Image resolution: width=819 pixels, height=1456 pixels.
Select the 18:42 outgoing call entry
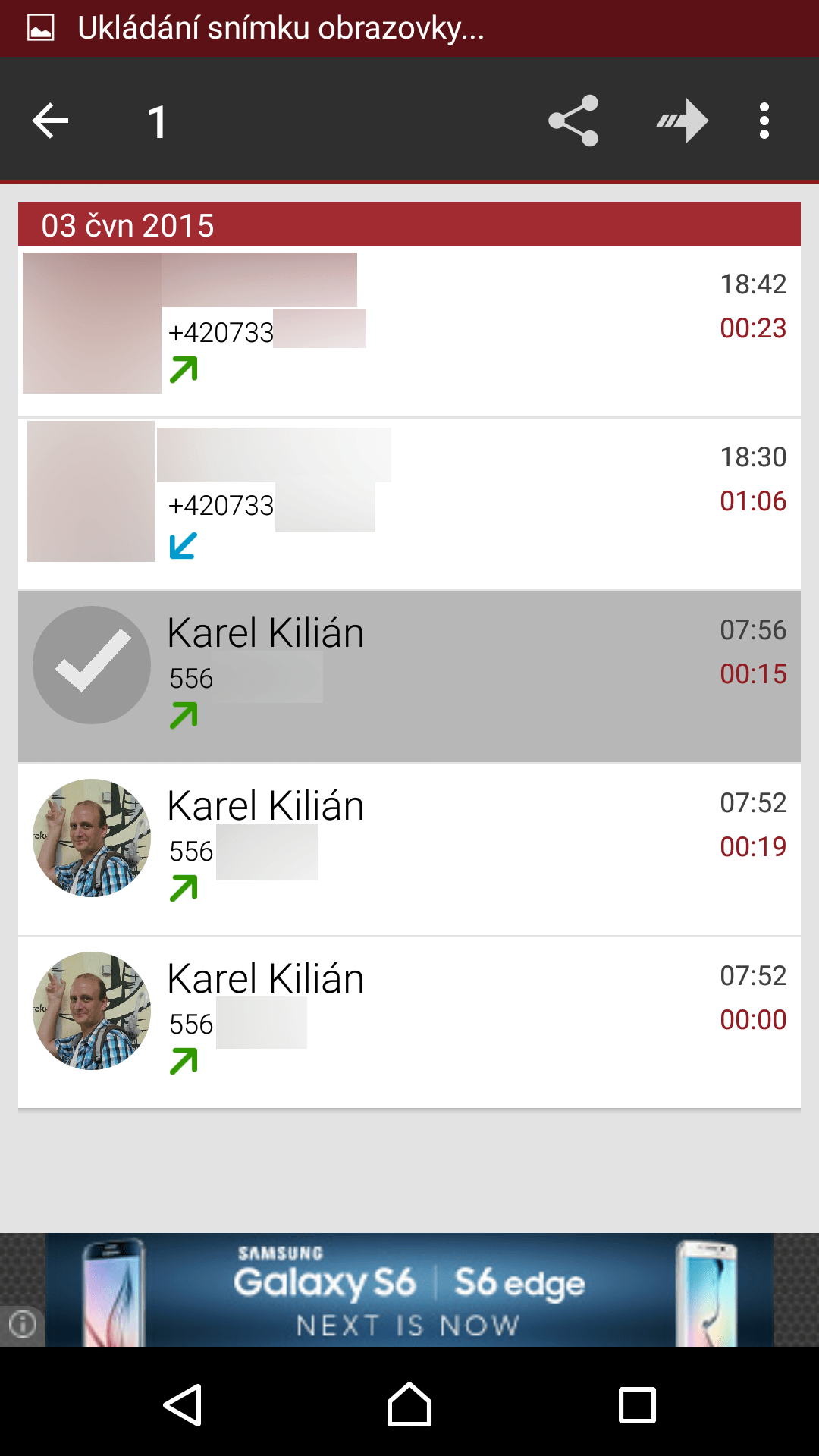coord(409,331)
